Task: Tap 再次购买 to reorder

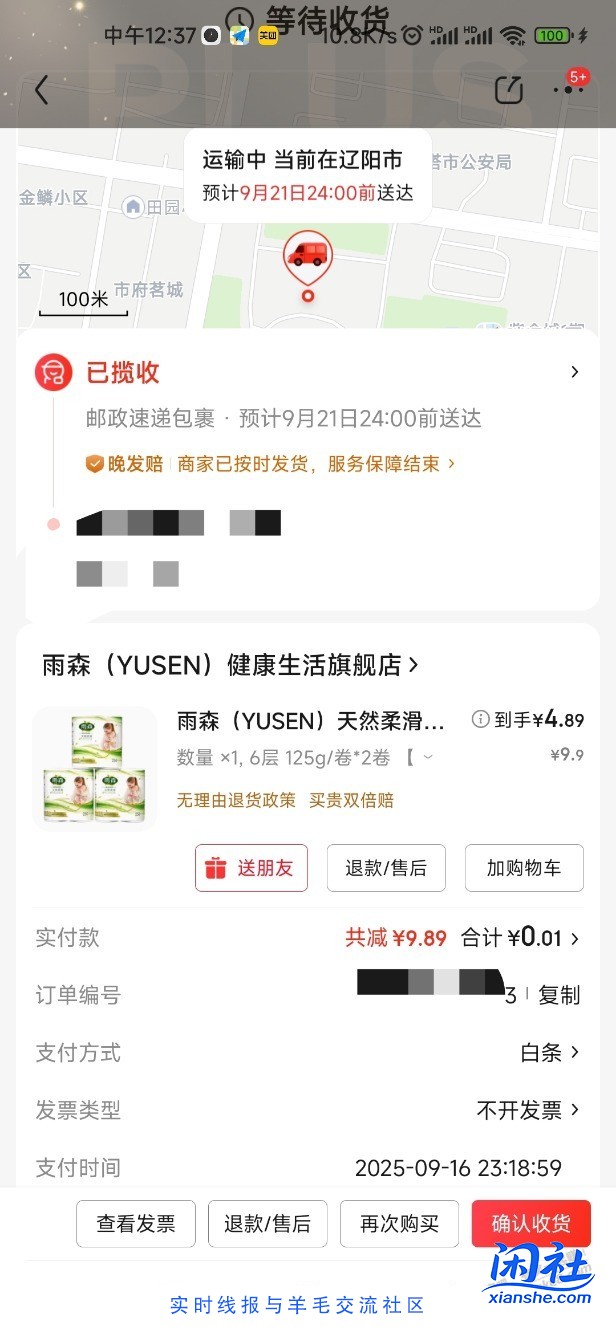Action: (399, 1223)
